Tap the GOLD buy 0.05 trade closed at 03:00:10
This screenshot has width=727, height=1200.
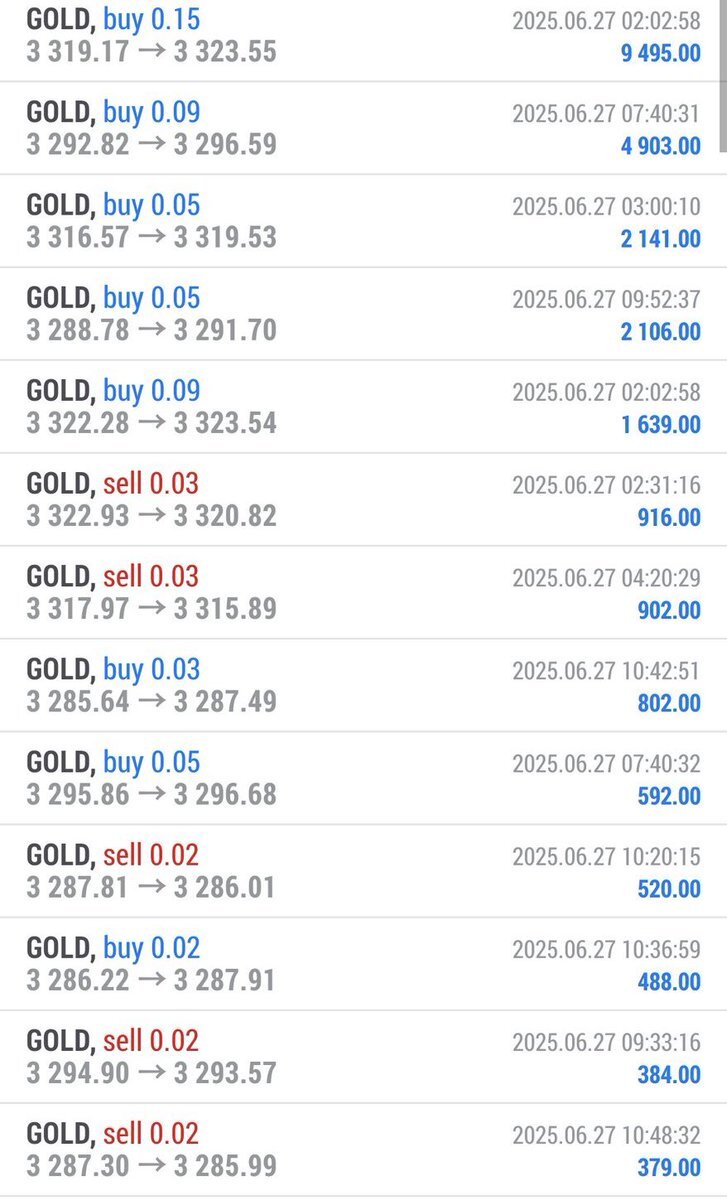tap(363, 221)
